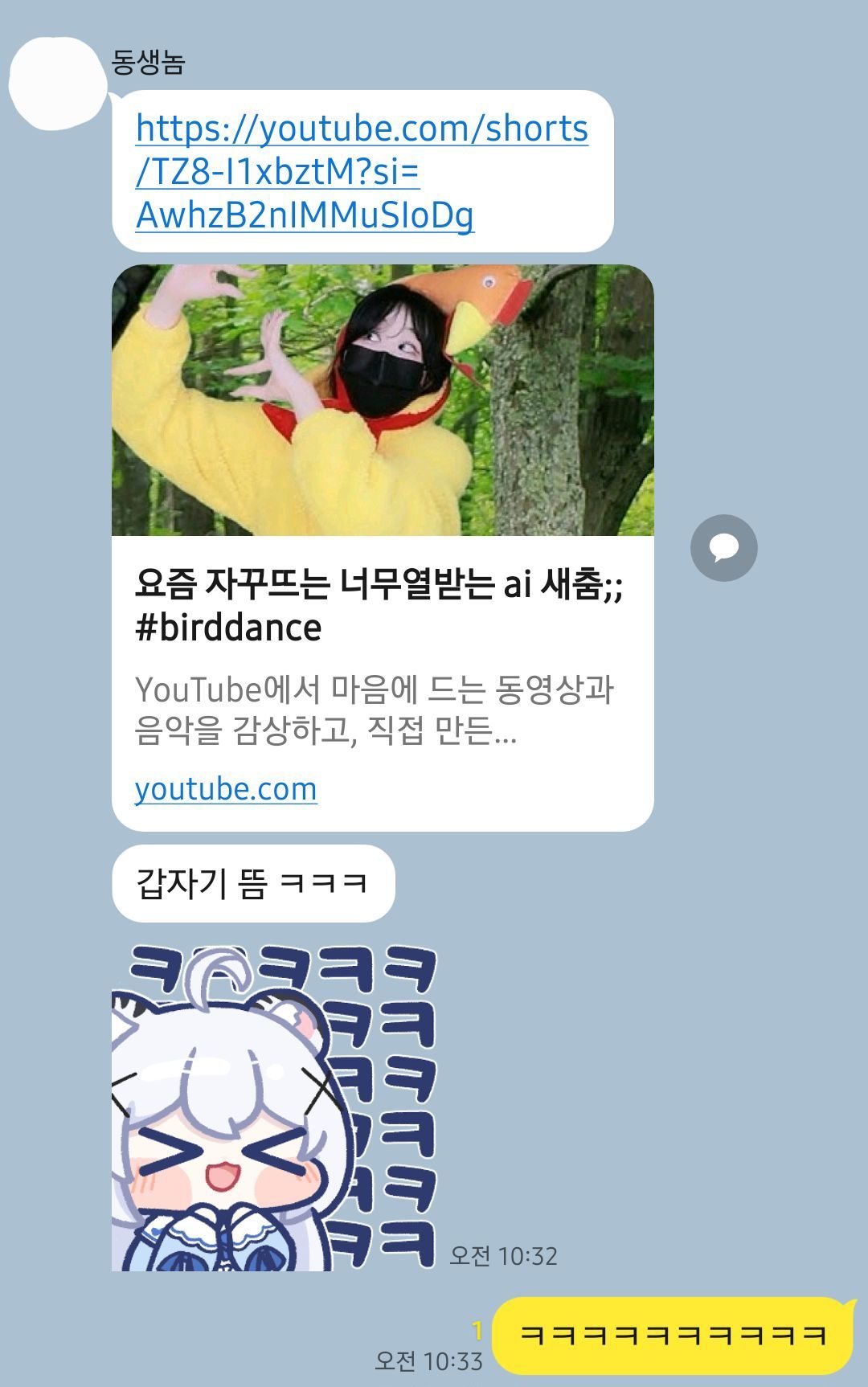Tap the reply bubble icon beside the preview

tap(723, 548)
